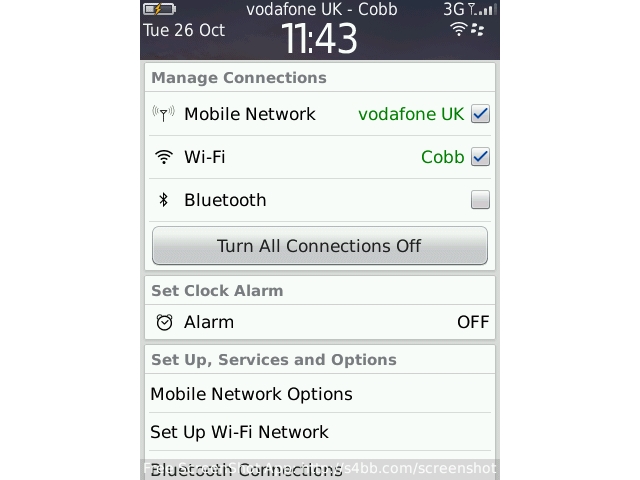Enable the Bluetooth checkbox

tap(480, 200)
